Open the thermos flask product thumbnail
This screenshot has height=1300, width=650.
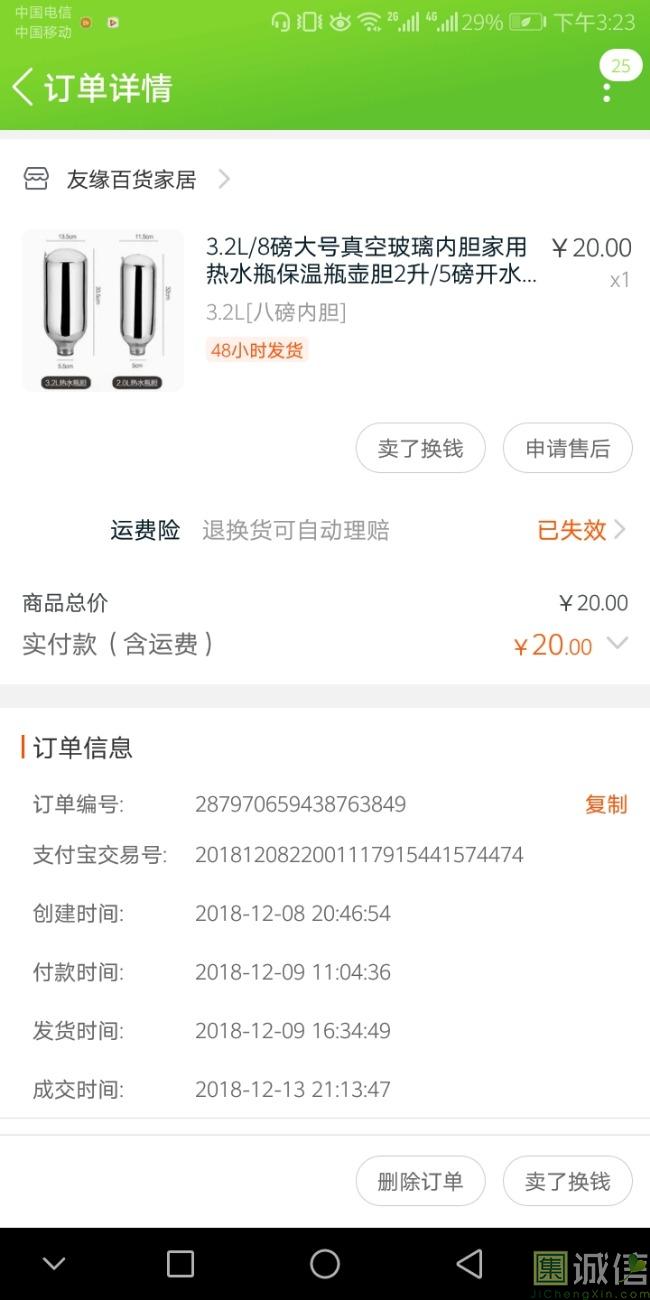(x=103, y=310)
